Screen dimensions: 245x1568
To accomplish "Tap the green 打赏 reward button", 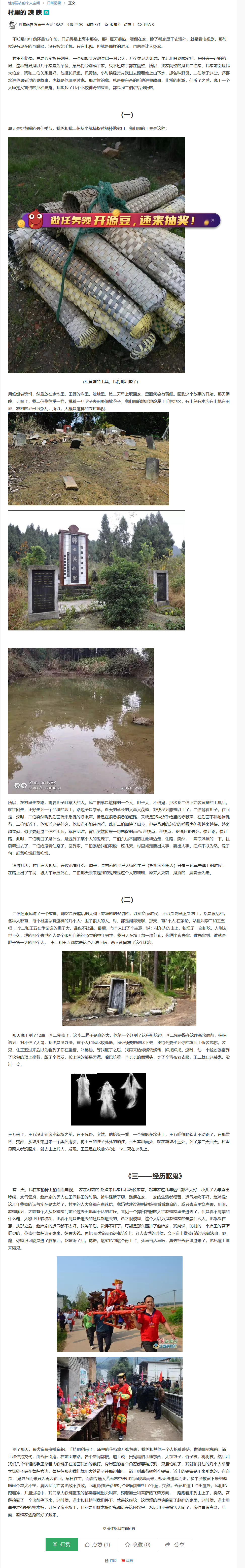I will point(61,1544).
